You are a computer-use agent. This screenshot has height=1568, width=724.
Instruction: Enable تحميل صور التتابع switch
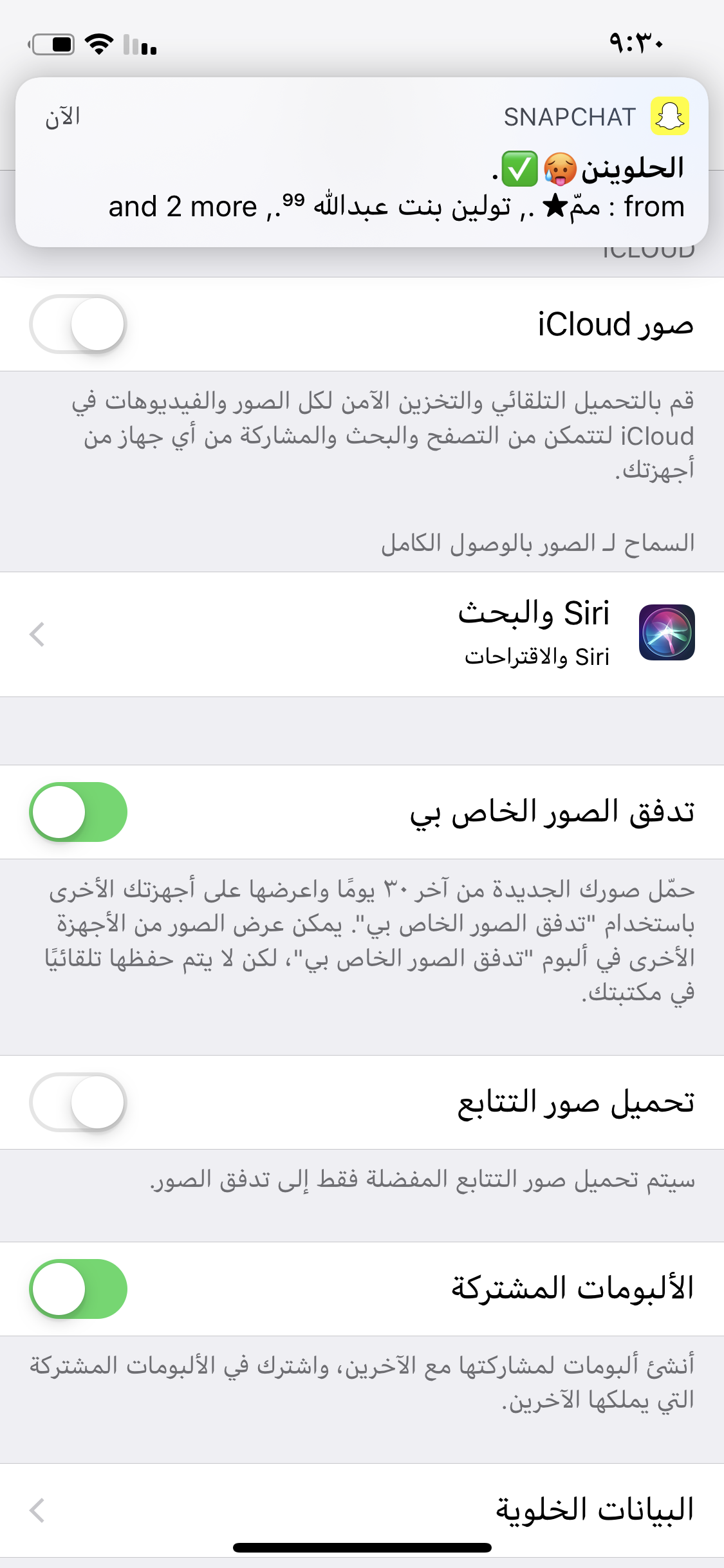coord(78,1102)
